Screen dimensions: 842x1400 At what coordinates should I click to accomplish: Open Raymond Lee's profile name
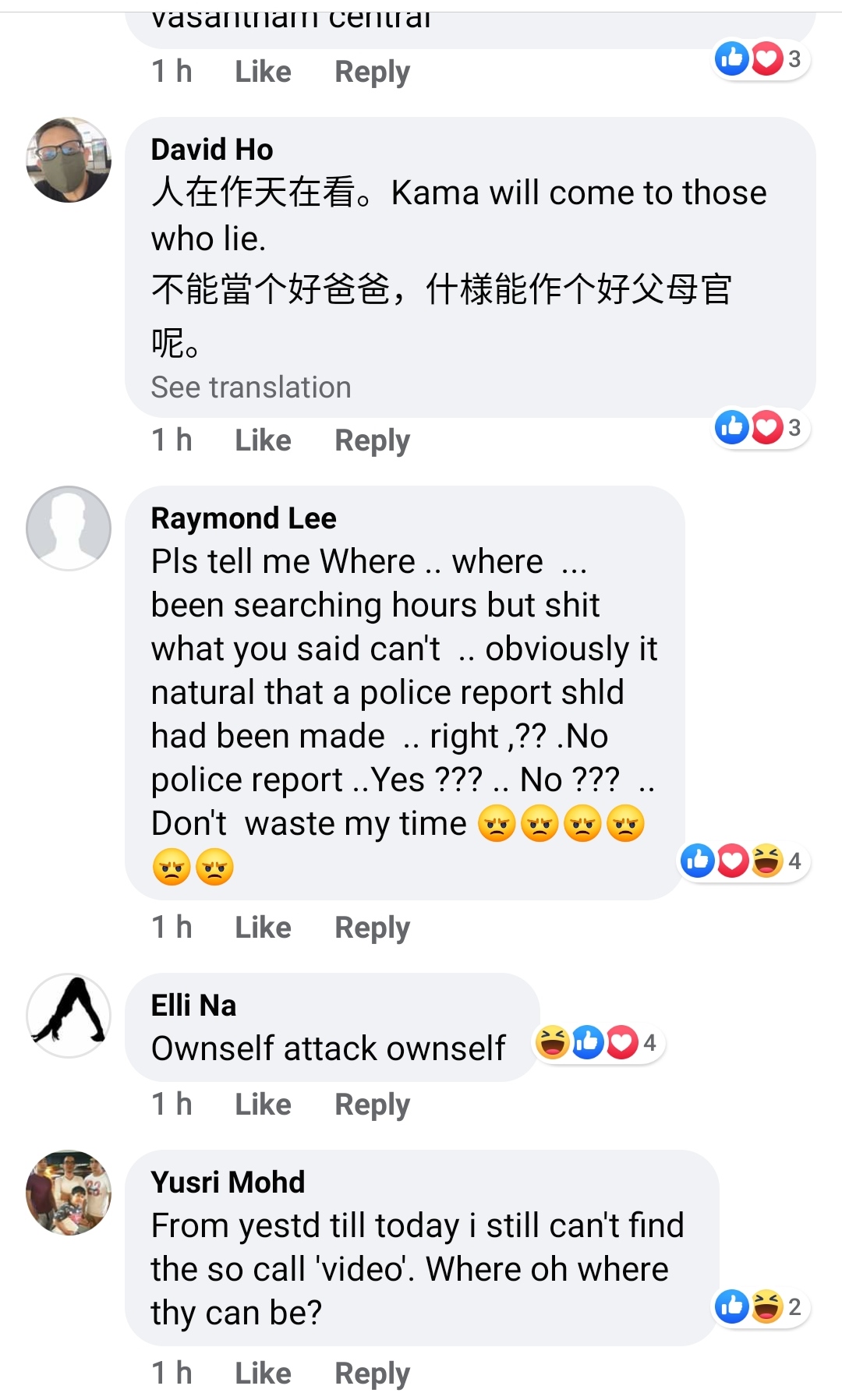point(243,518)
